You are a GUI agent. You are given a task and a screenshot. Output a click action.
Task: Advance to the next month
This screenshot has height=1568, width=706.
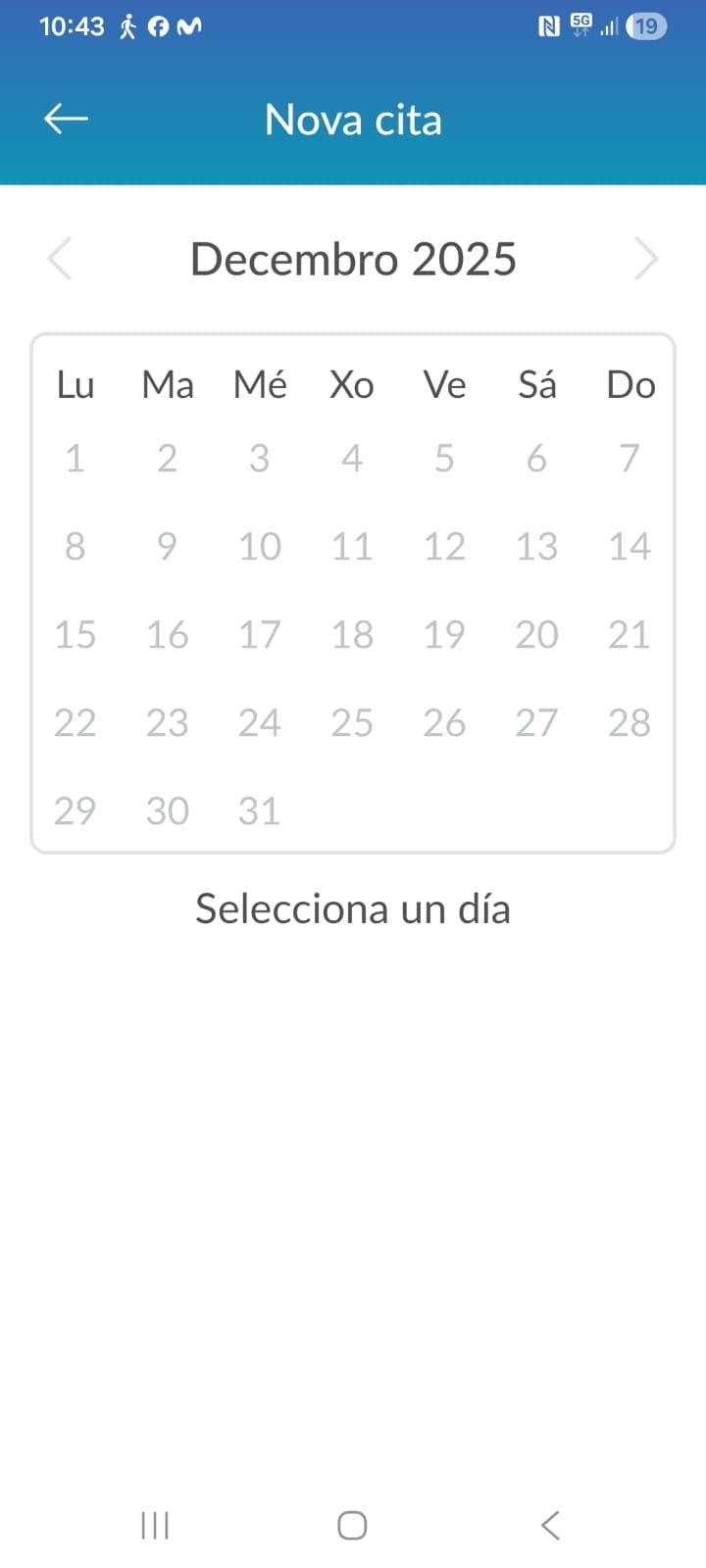[x=645, y=259]
